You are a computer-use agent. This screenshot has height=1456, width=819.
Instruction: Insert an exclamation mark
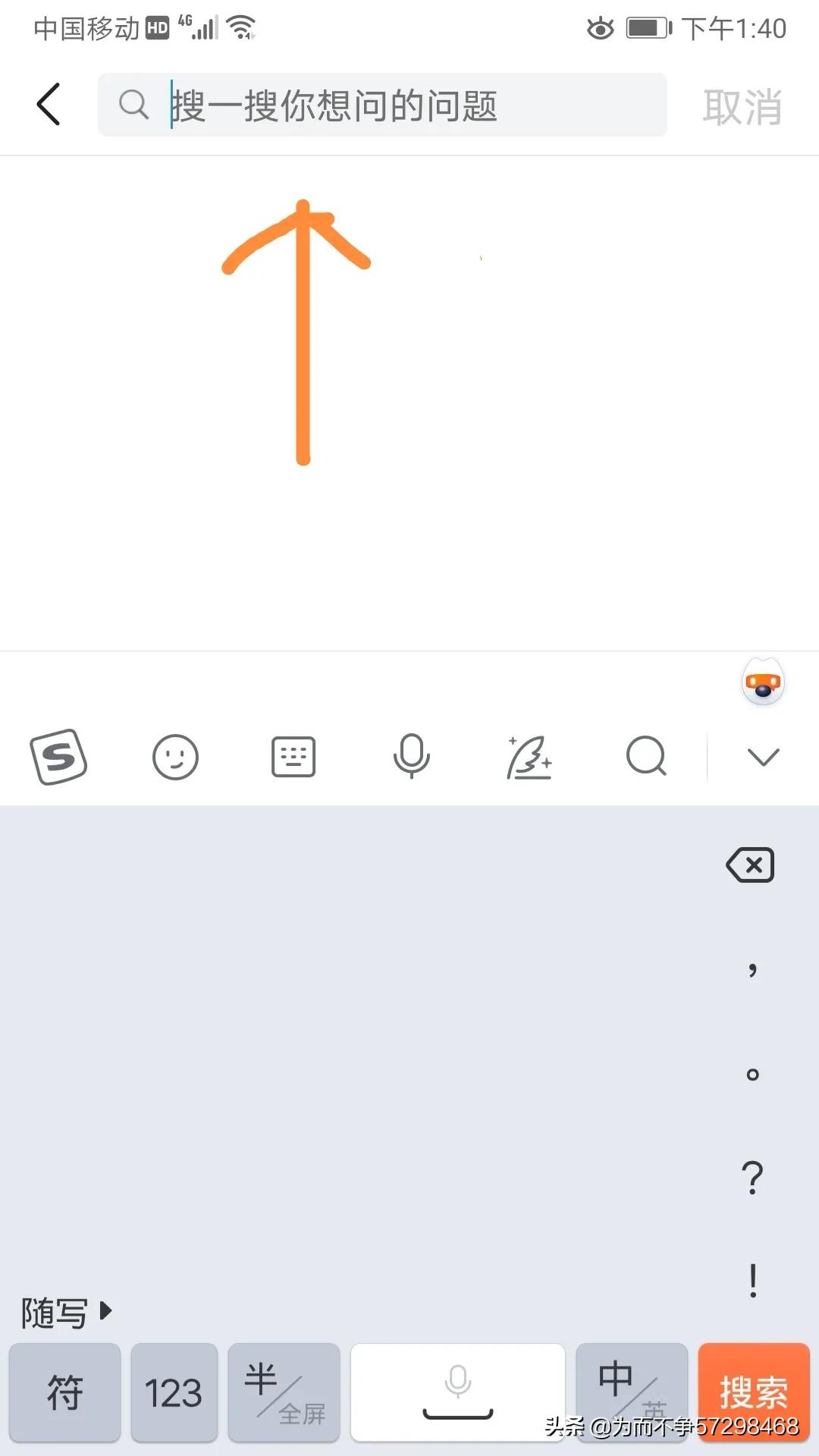pos(752,1281)
